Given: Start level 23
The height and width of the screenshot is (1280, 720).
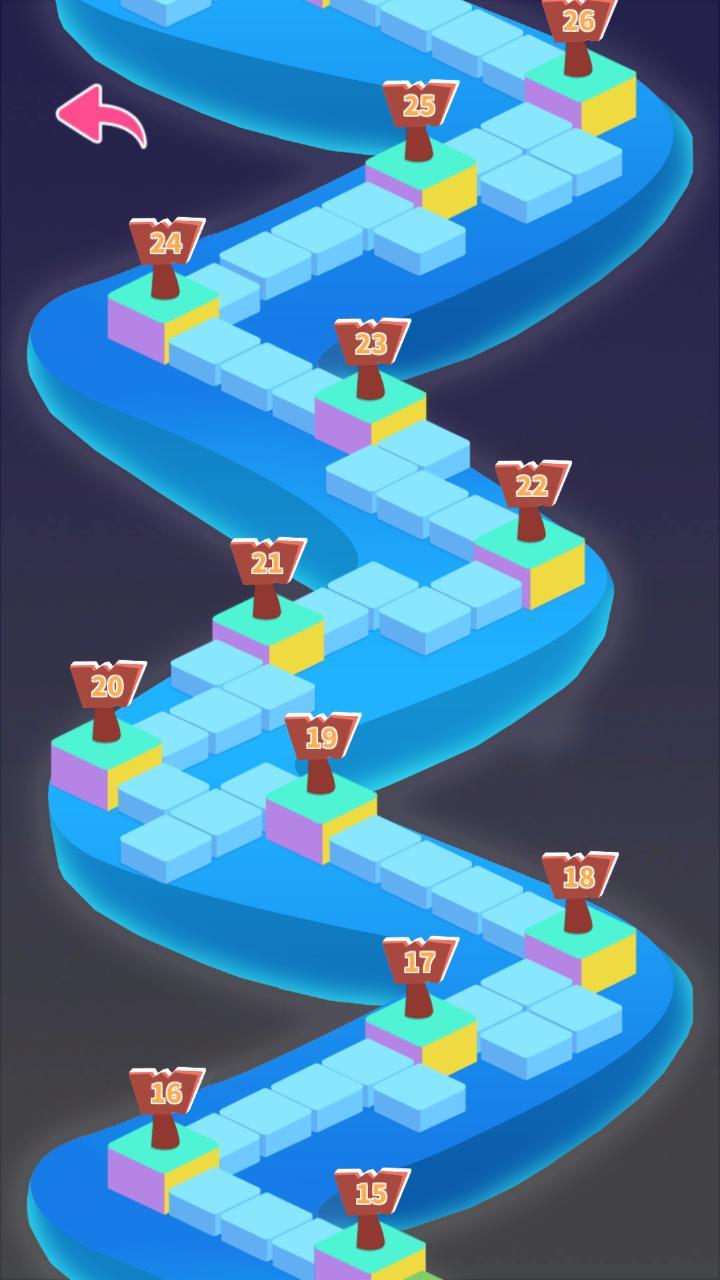Looking at the screenshot, I should 371,346.
